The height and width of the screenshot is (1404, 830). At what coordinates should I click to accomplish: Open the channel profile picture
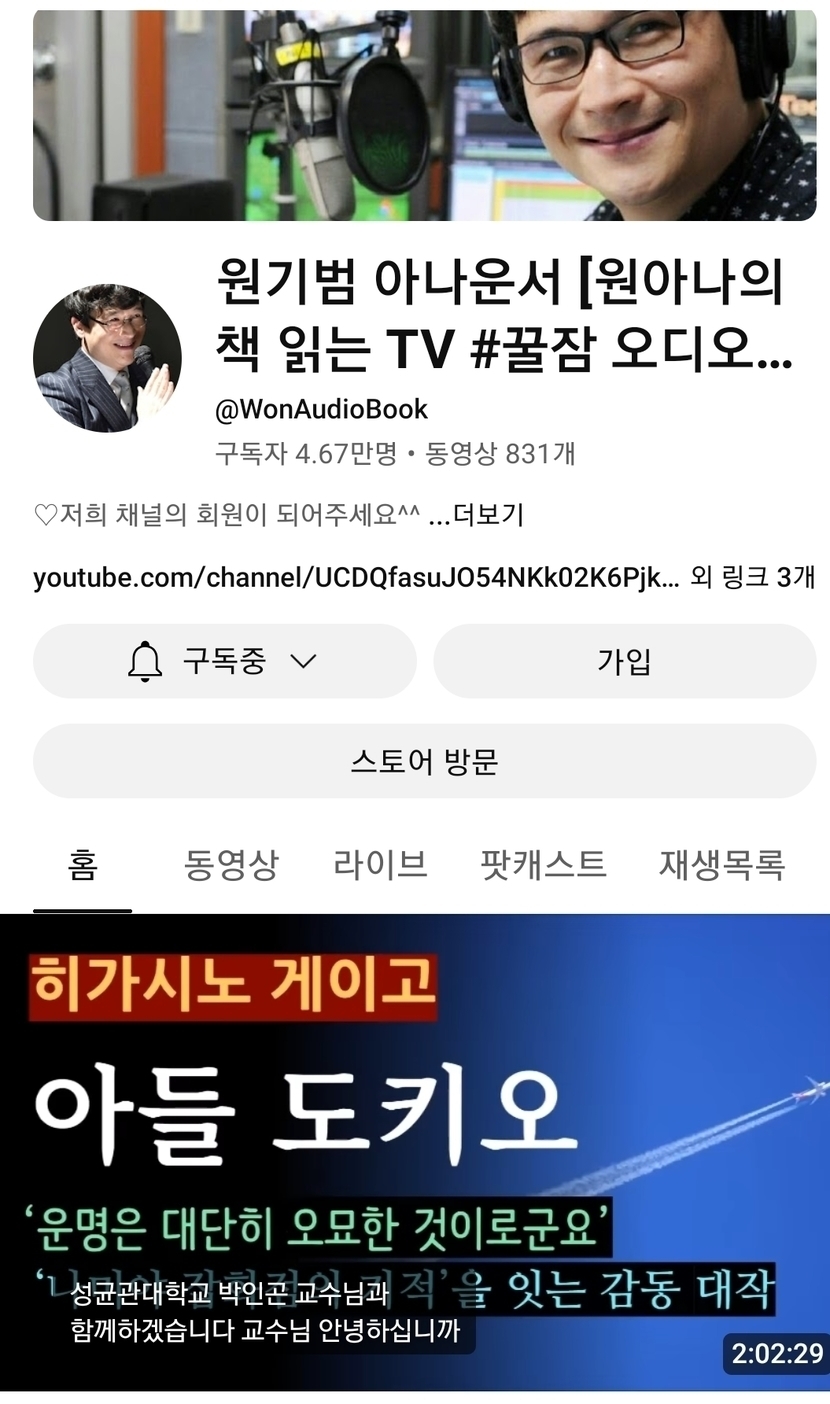click(107, 358)
